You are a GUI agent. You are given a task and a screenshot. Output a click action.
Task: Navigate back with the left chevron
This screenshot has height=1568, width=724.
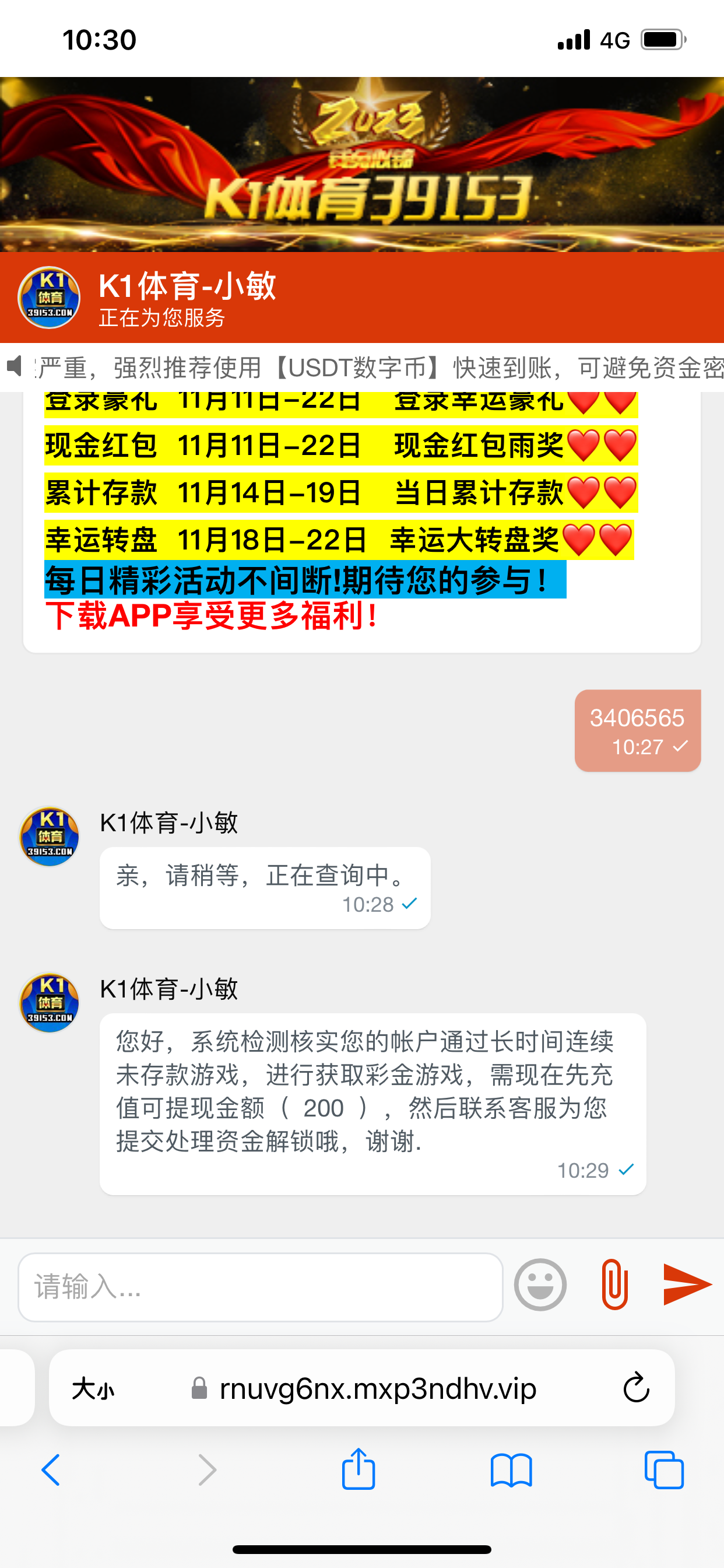[x=51, y=1471]
